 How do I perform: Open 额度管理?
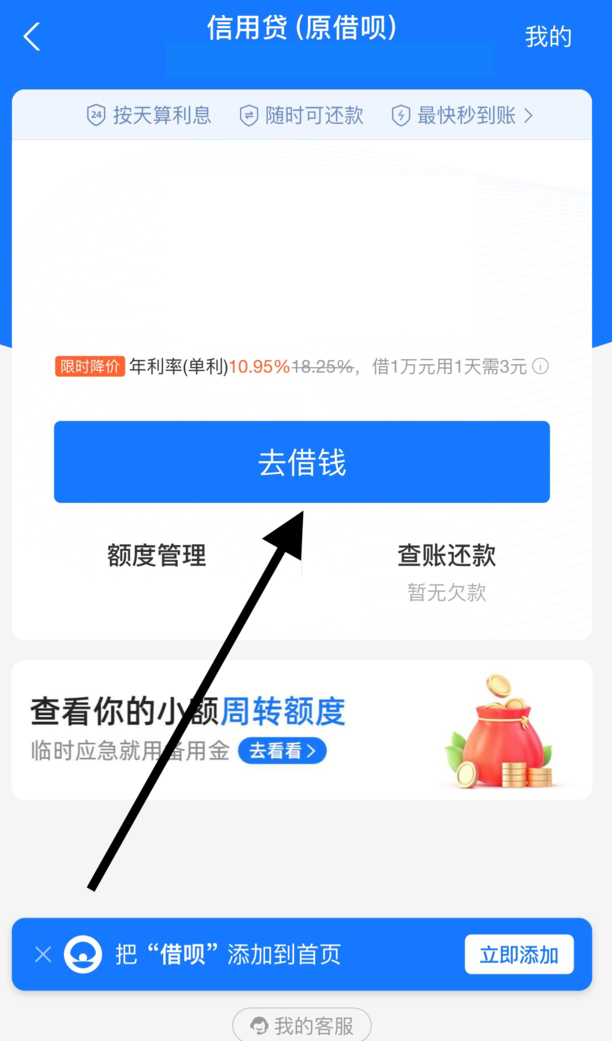pos(156,555)
